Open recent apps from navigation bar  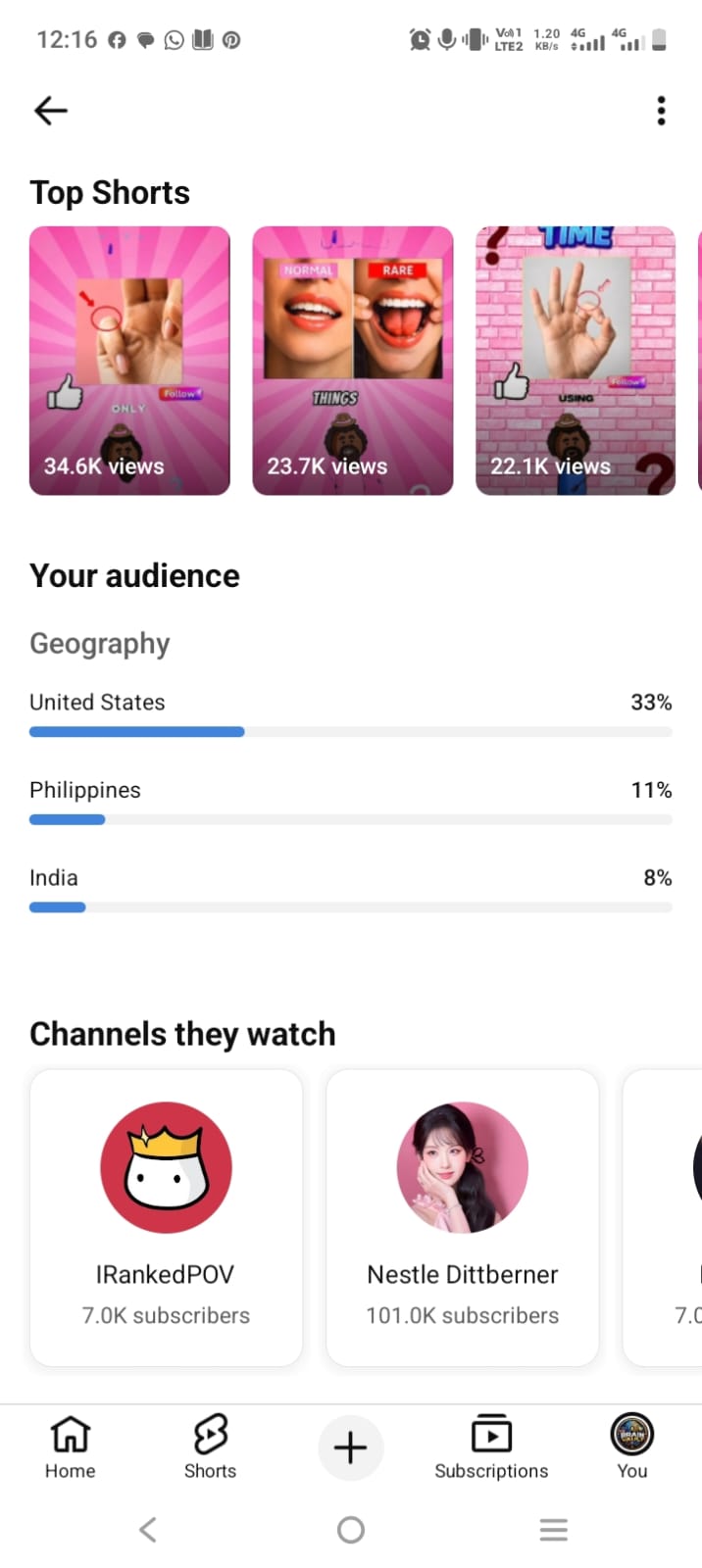pos(554,1530)
